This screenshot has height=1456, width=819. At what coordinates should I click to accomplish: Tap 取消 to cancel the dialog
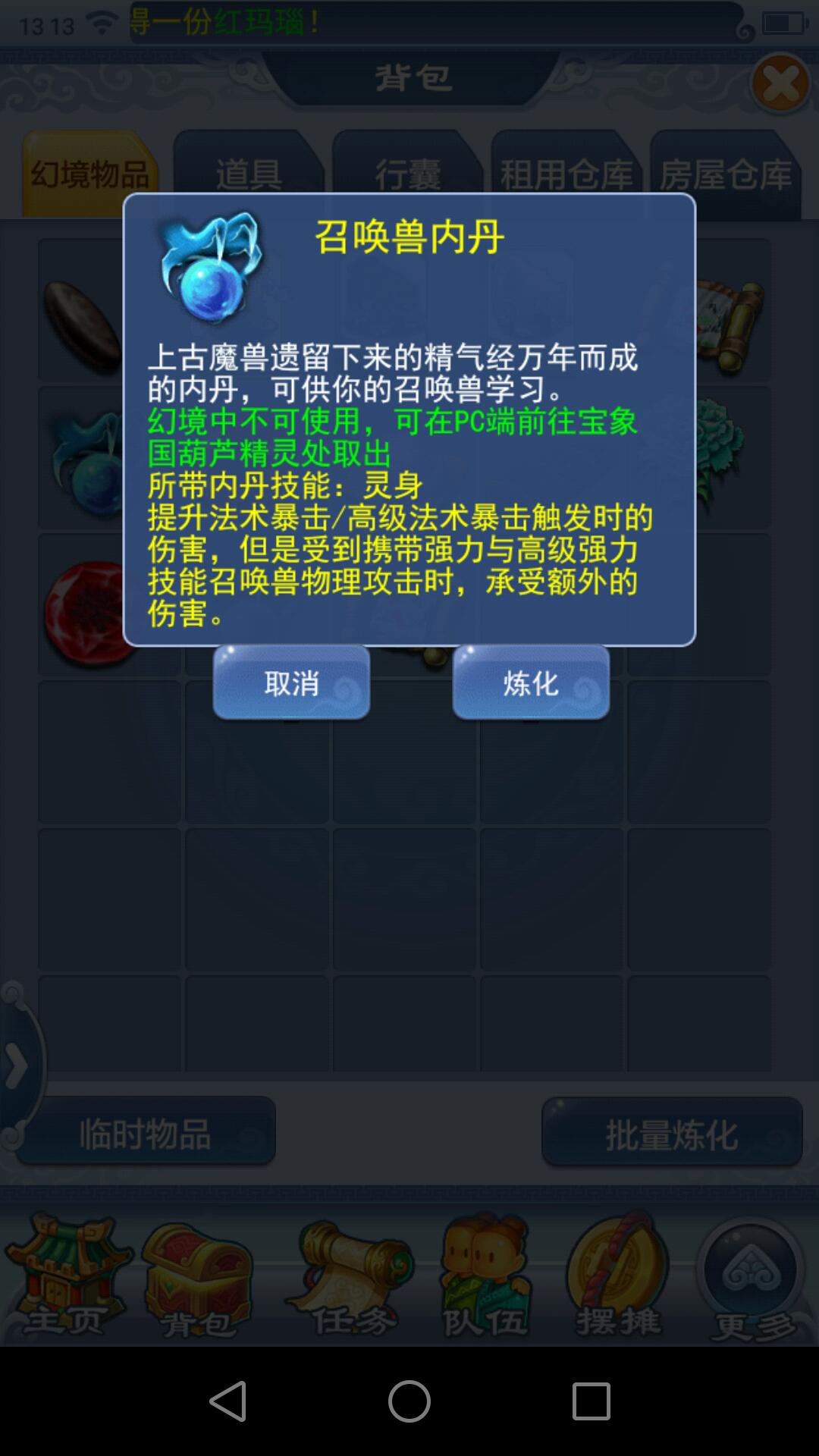point(291,683)
